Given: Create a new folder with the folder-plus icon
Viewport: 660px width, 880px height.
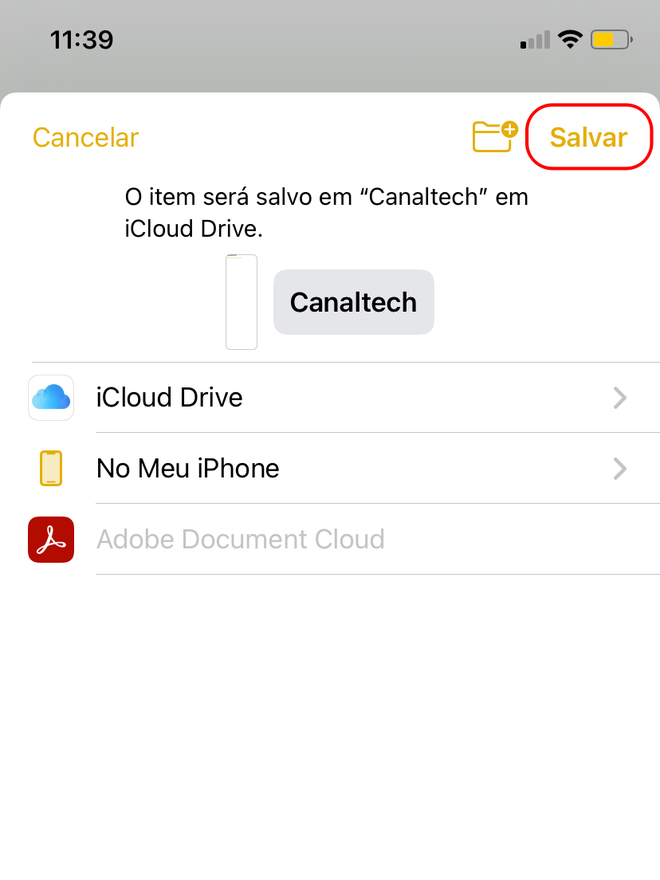Looking at the screenshot, I should [494, 136].
